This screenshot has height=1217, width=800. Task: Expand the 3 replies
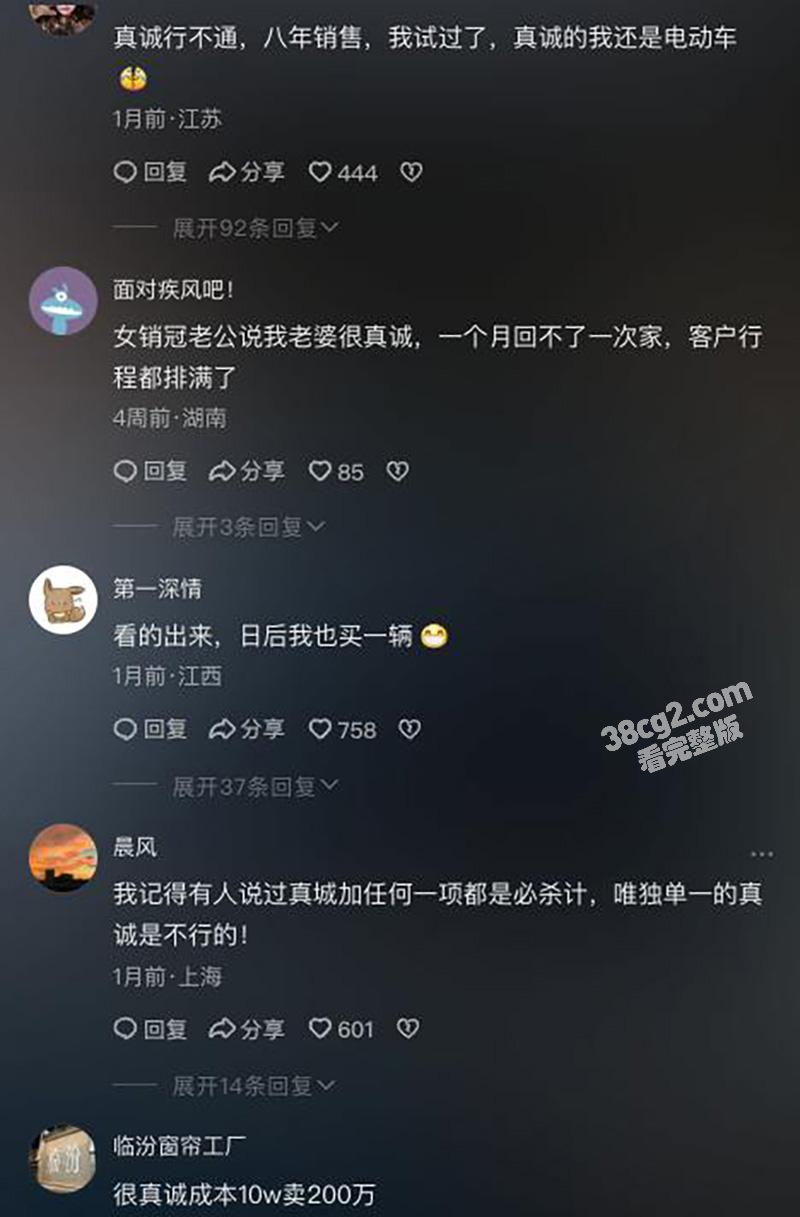tap(248, 526)
